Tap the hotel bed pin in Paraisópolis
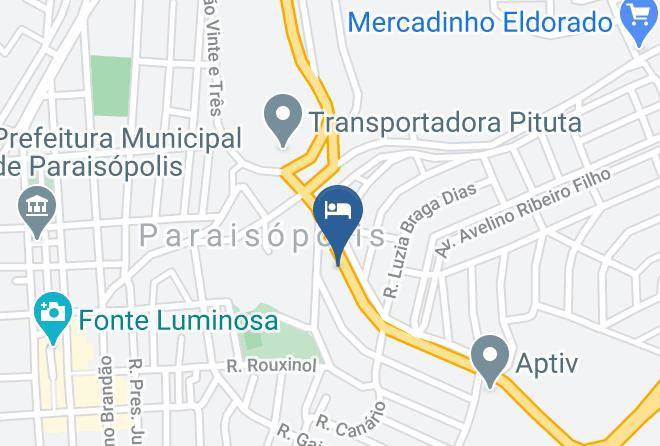 pos(338,215)
